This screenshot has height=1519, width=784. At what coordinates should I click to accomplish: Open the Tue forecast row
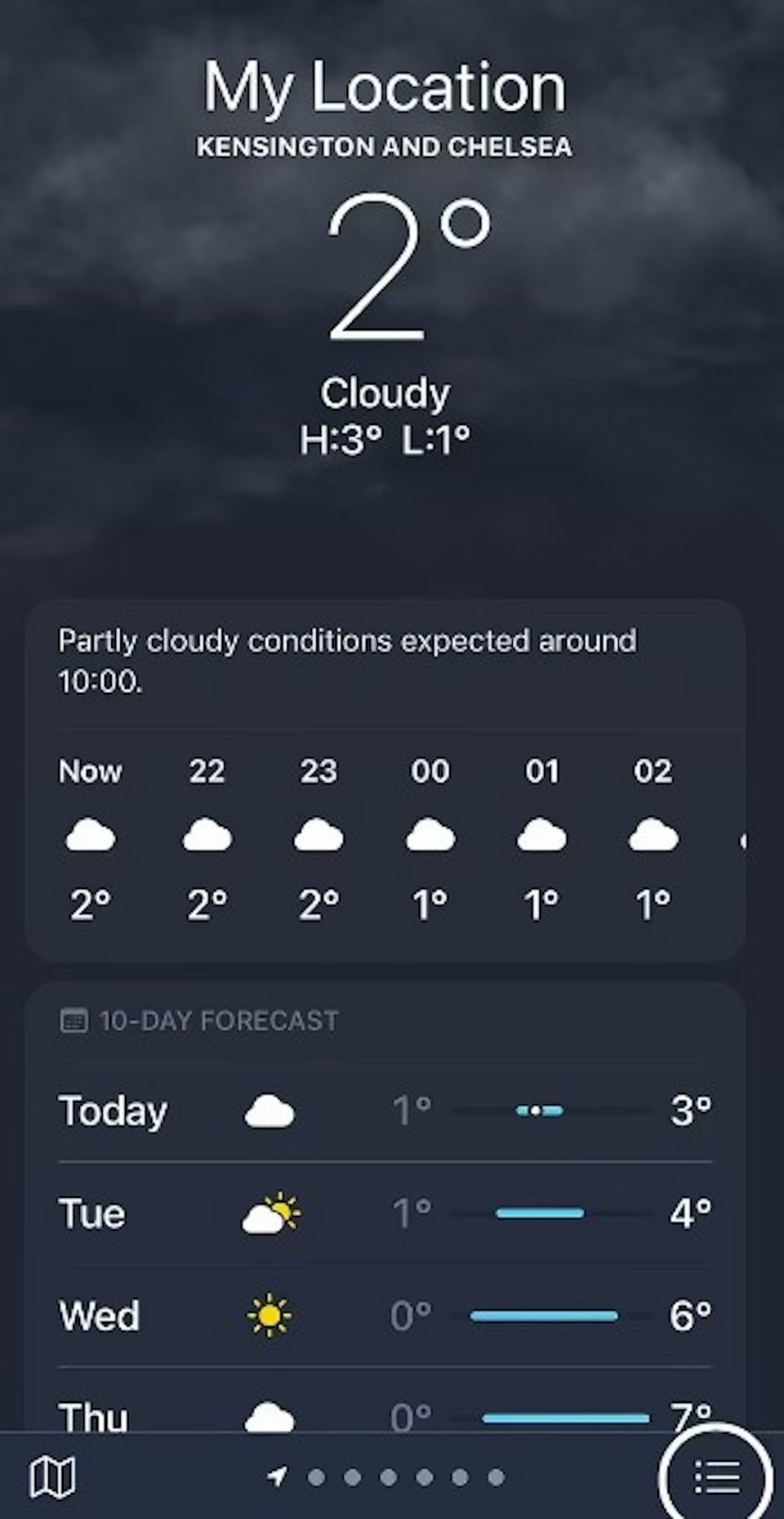point(385,1213)
